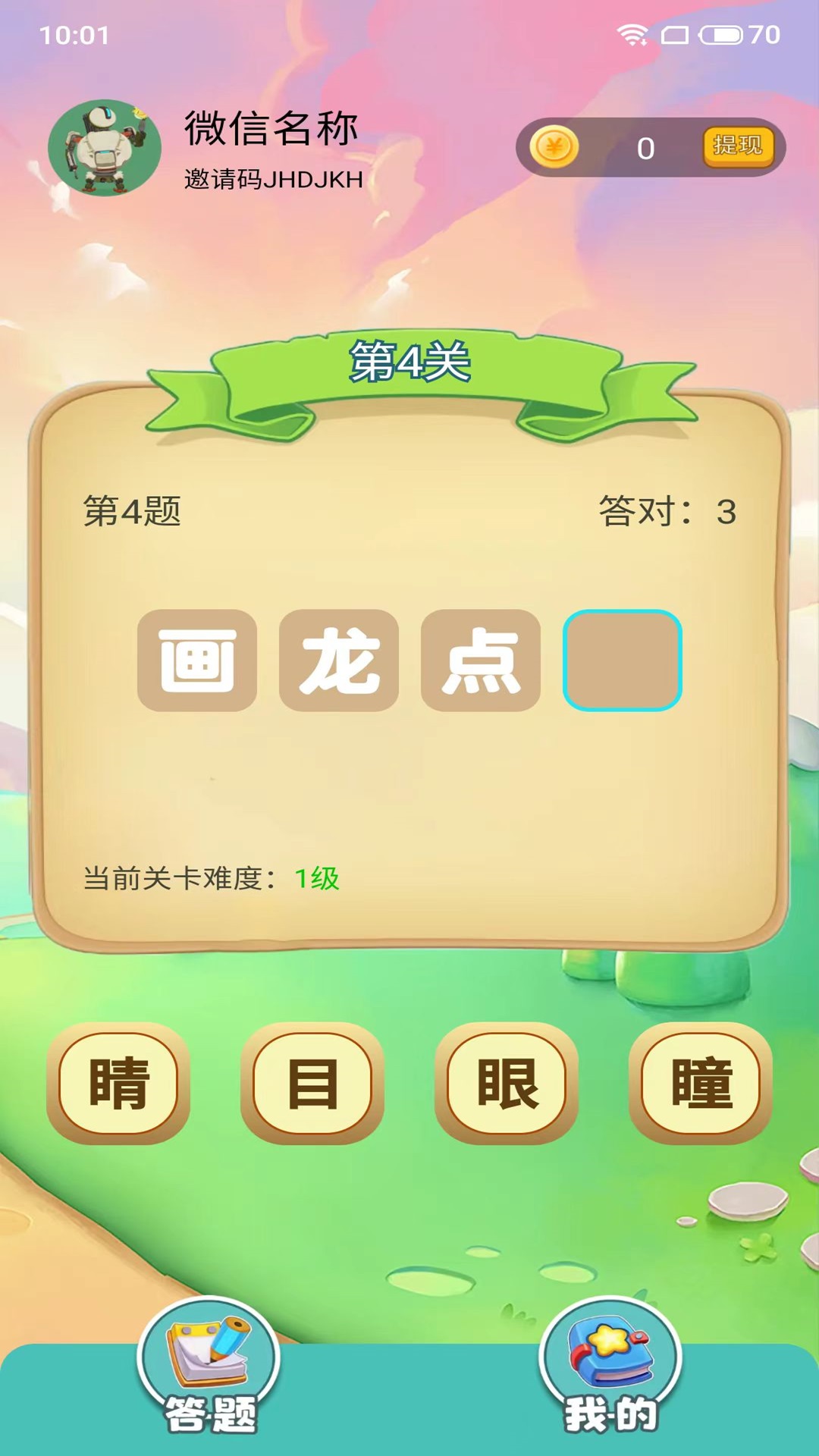Select the empty highlighted answer slot
Image resolution: width=819 pixels, height=1456 pixels.
click(x=622, y=660)
